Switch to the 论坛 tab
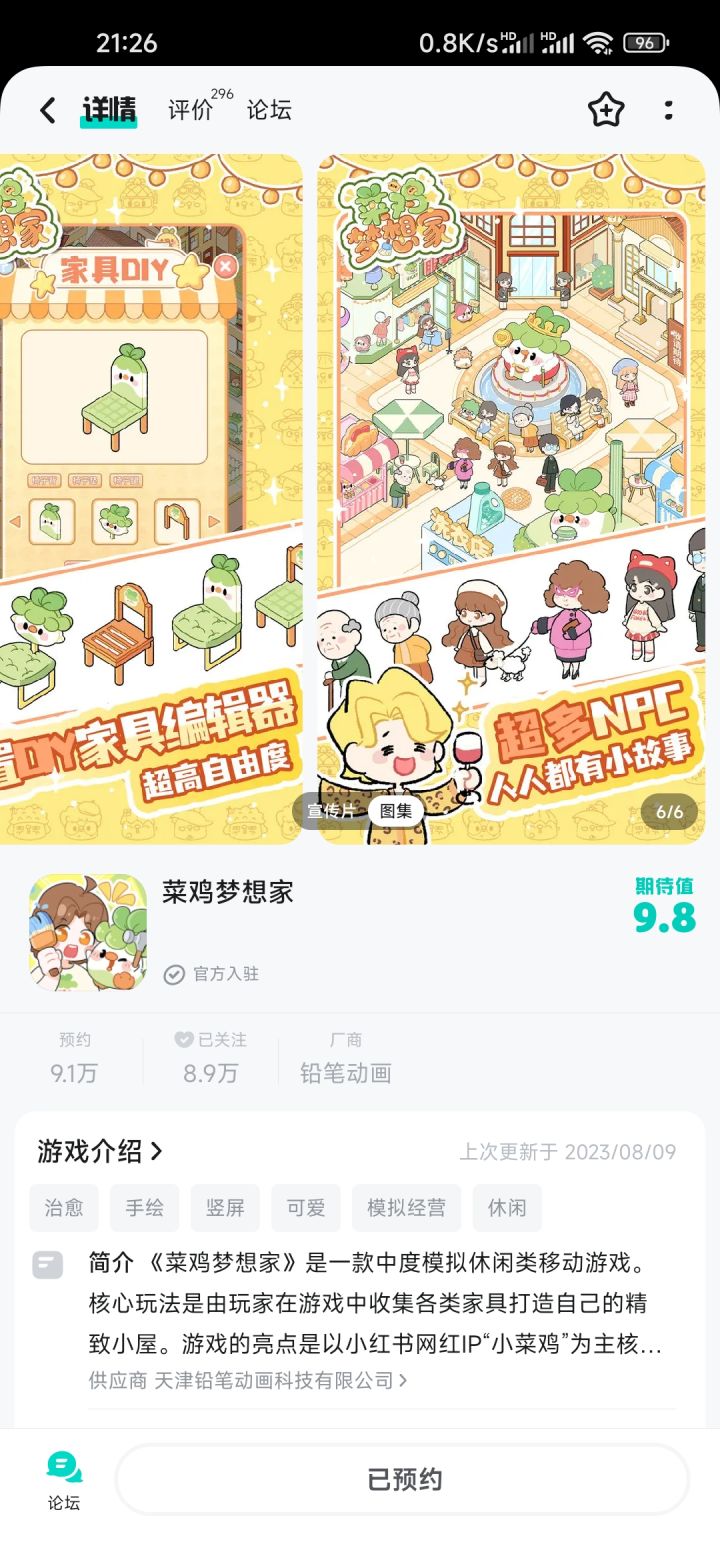 pyautogui.click(x=269, y=110)
